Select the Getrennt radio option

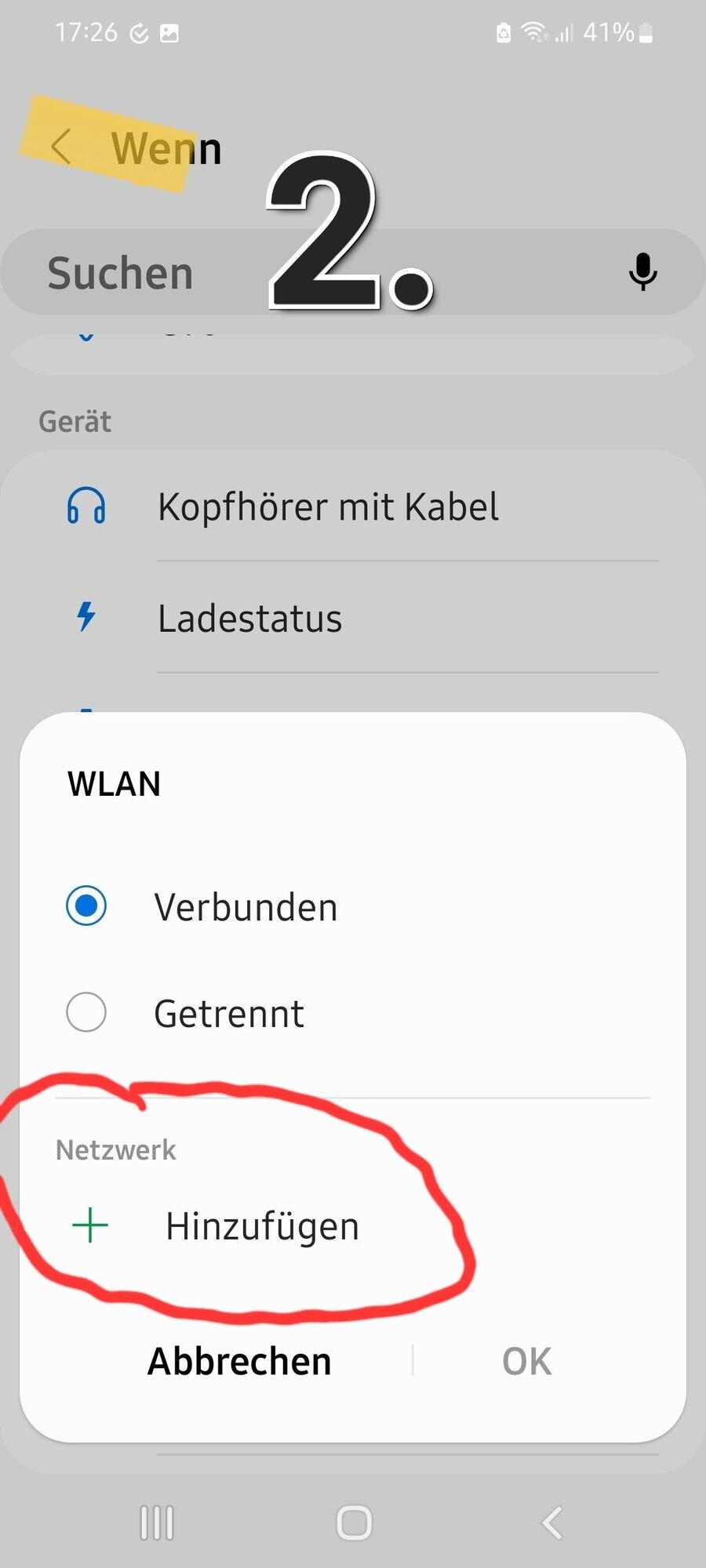click(x=86, y=1012)
